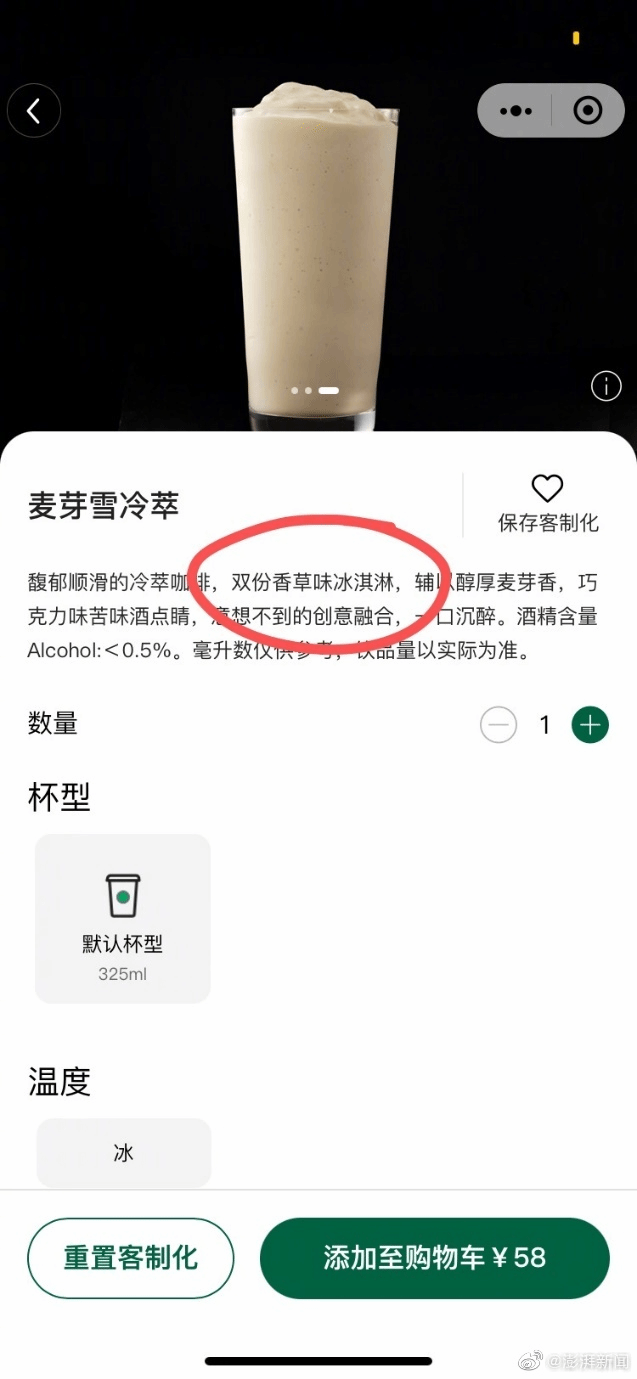The height and width of the screenshot is (1379, 637).
Task: Choose the 冰 temperature option
Action: click(123, 1153)
